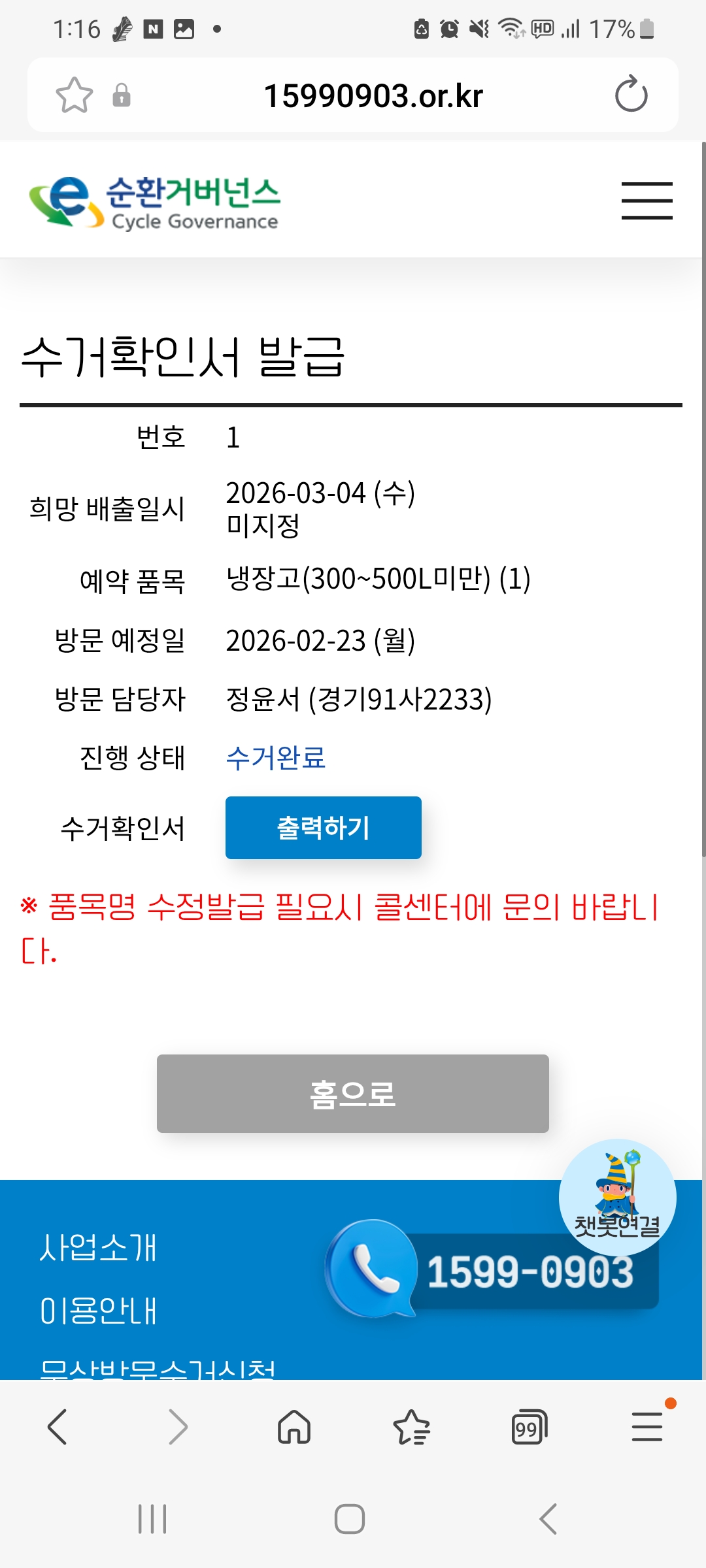The height and width of the screenshot is (1568, 706).
Task: Open the 이용안내 link
Action: [x=98, y=1311]
